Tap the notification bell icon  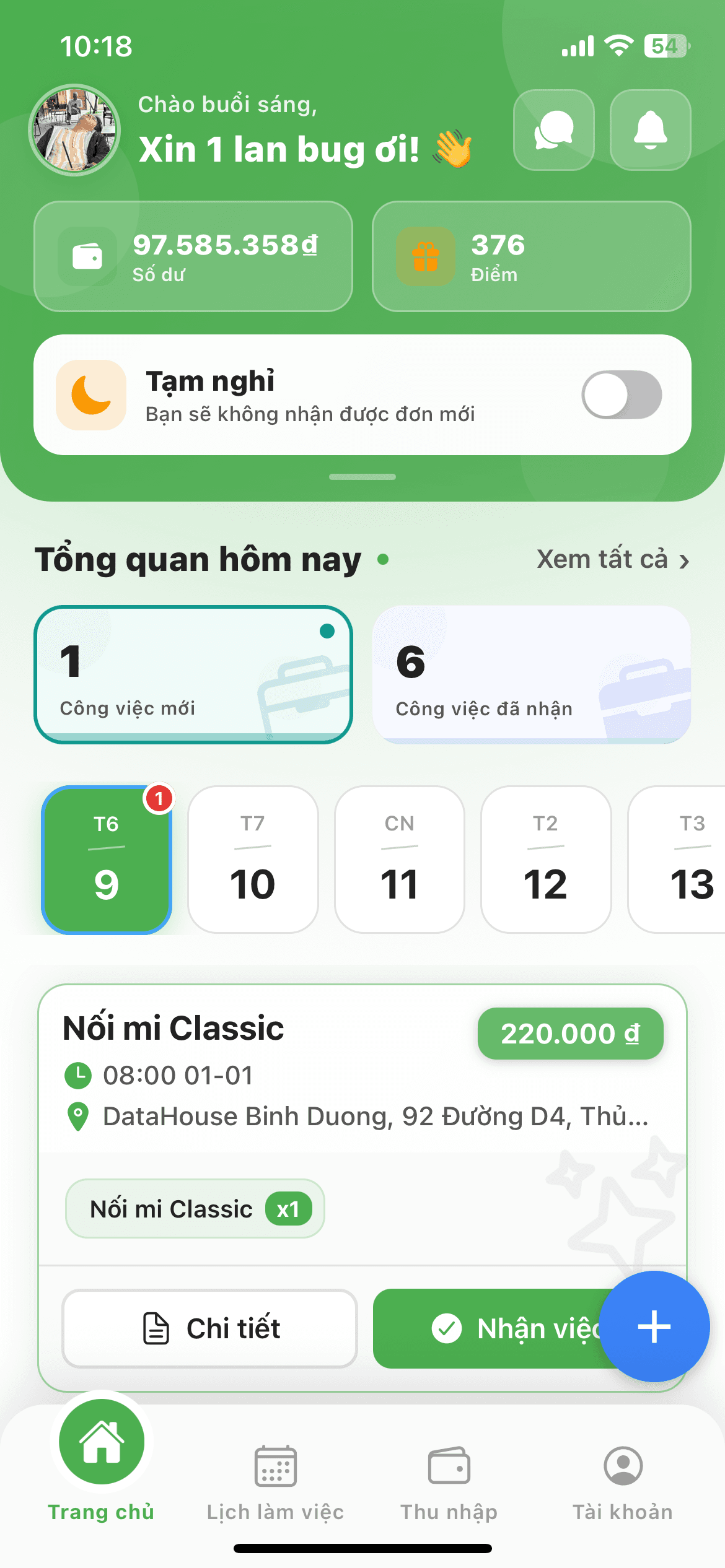click(649, 130)
